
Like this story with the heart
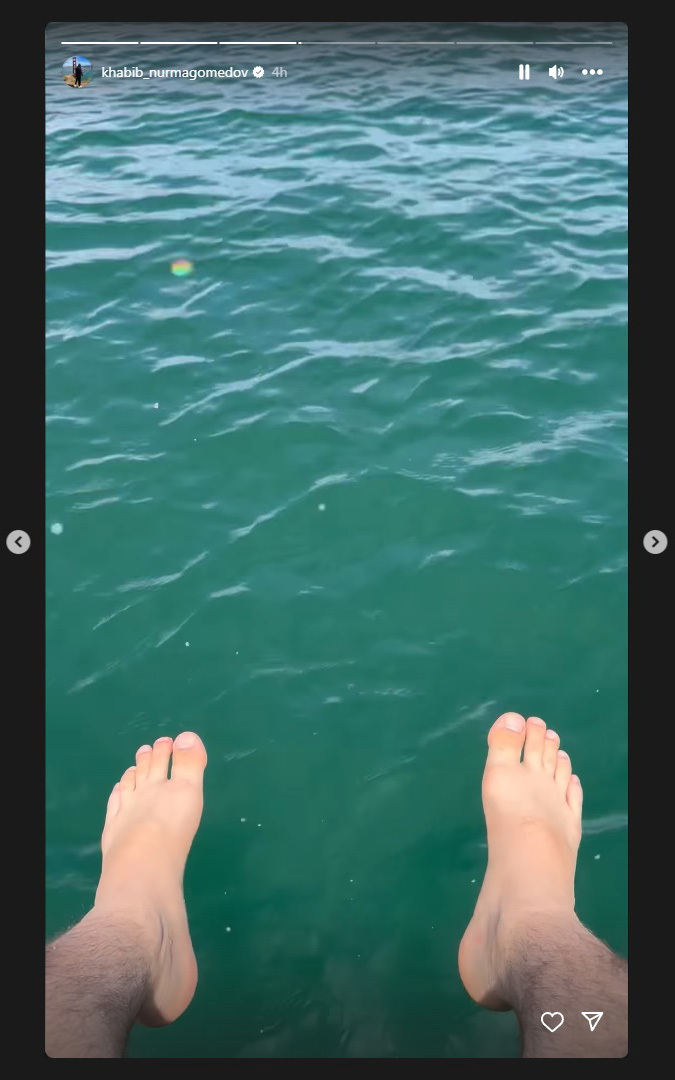(x=552, y=1021)
